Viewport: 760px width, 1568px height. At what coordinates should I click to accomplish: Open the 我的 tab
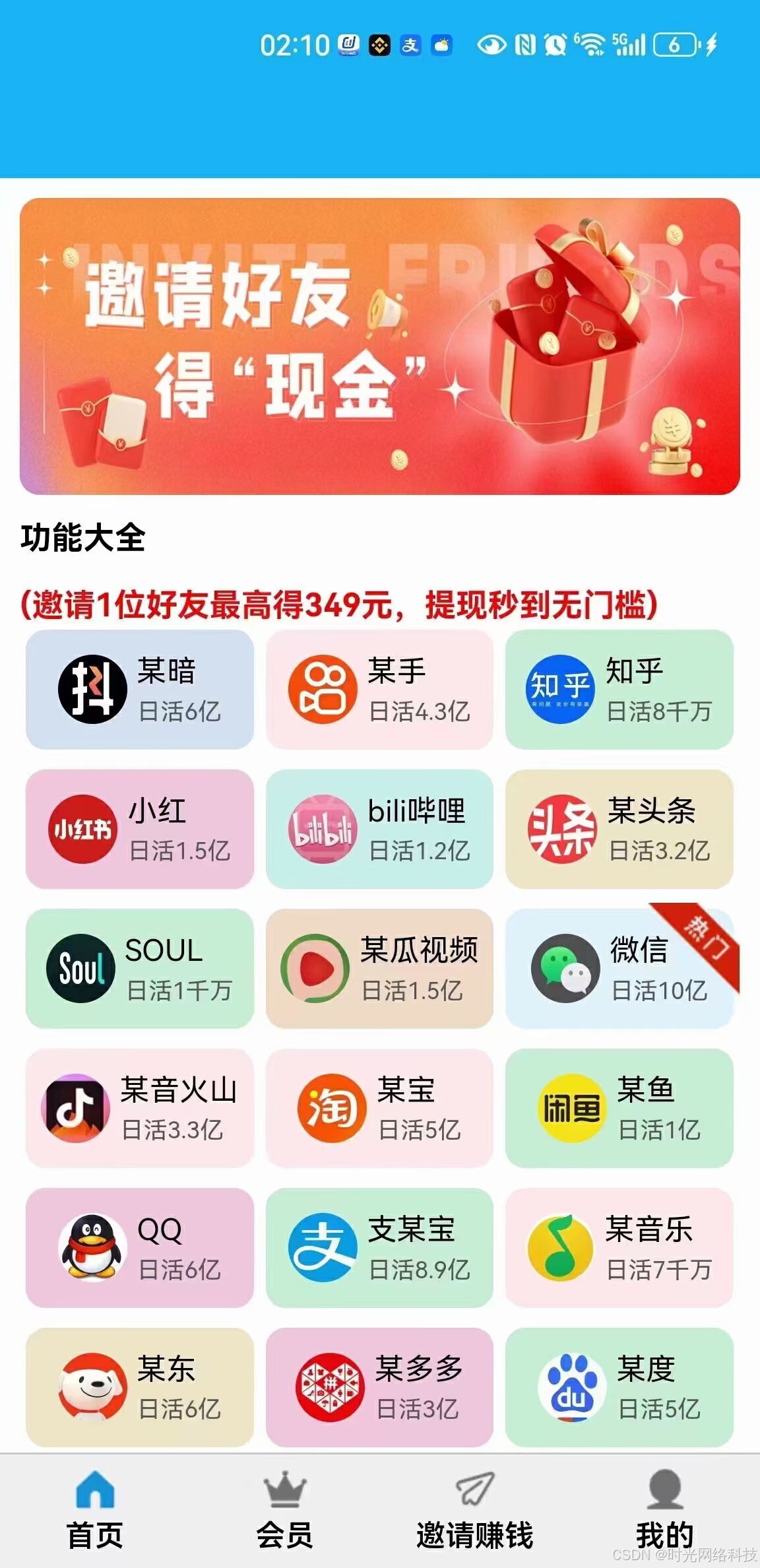click(x=664, y=1511)
